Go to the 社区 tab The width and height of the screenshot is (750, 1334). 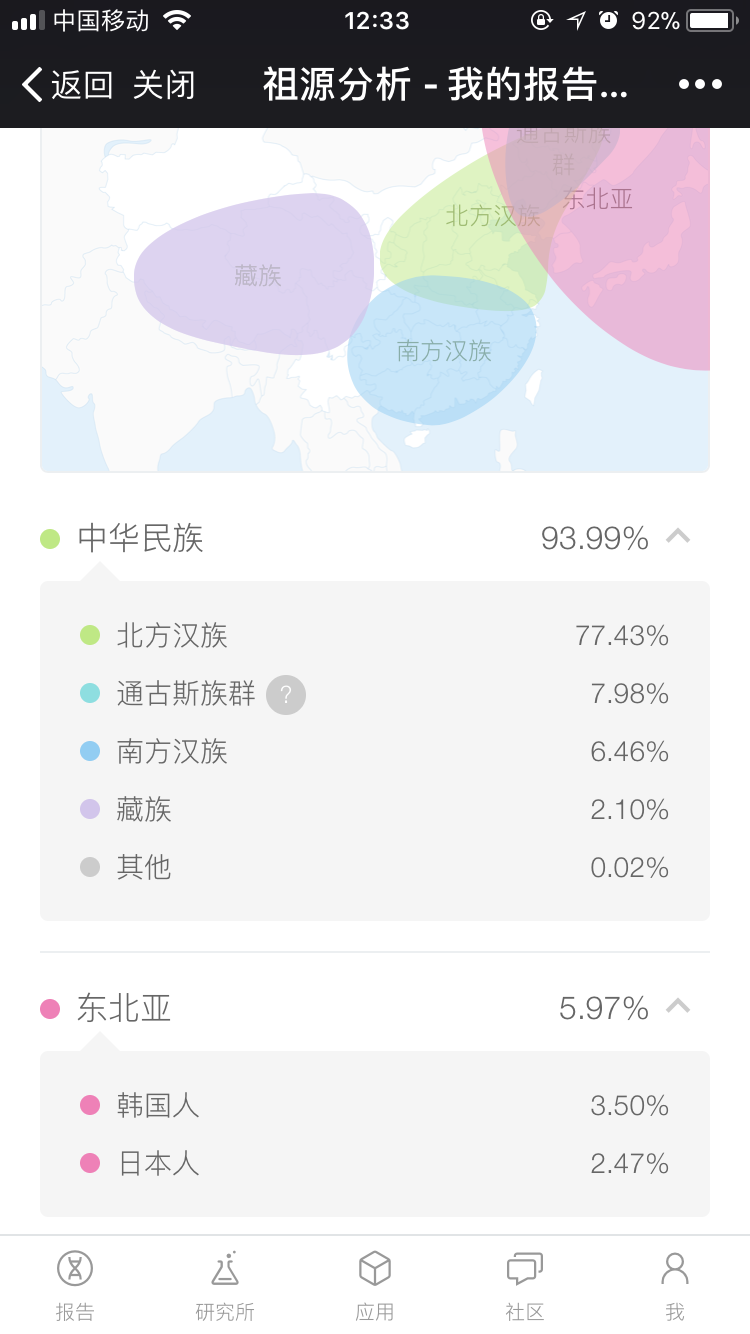coord(525,1285)
